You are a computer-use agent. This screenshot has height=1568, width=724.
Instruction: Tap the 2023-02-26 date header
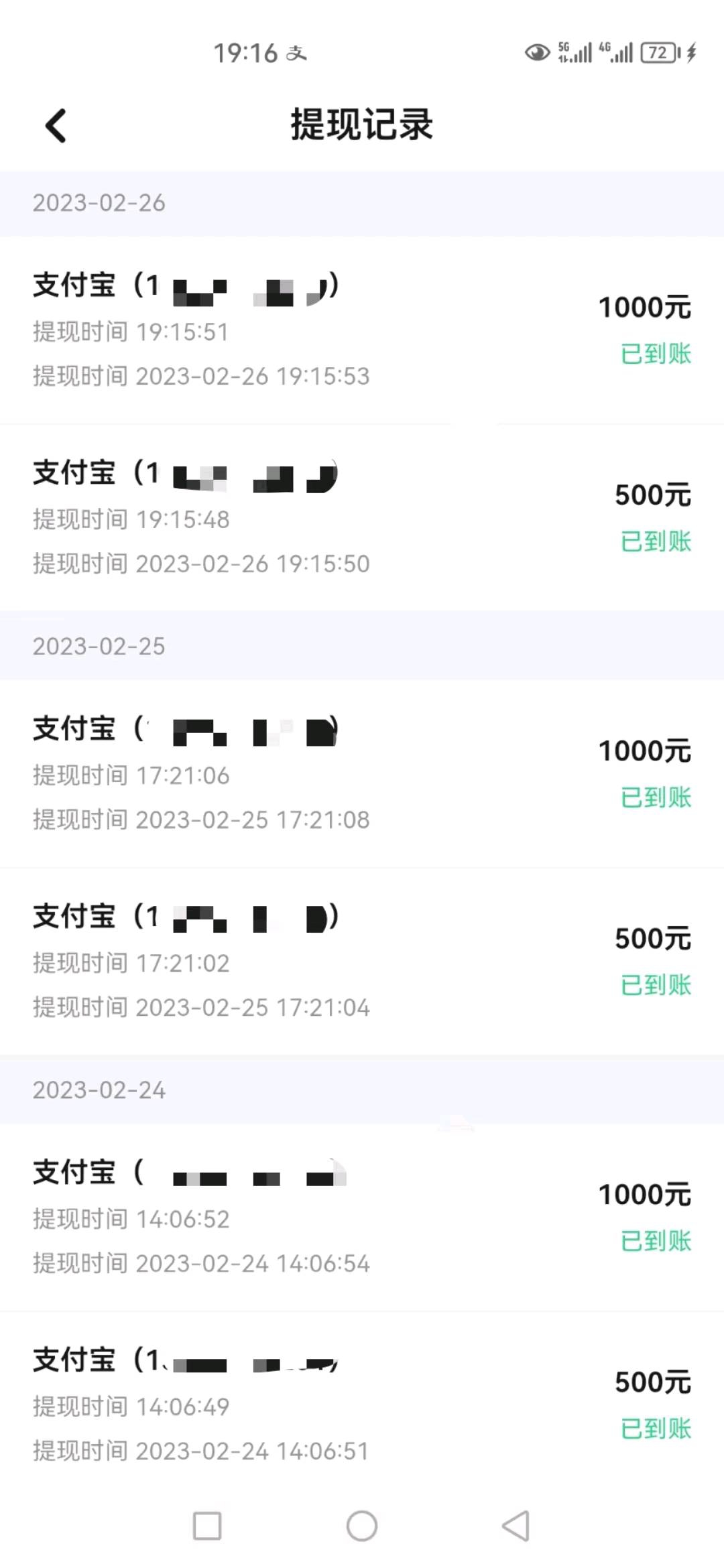click(x=101, y=204)
